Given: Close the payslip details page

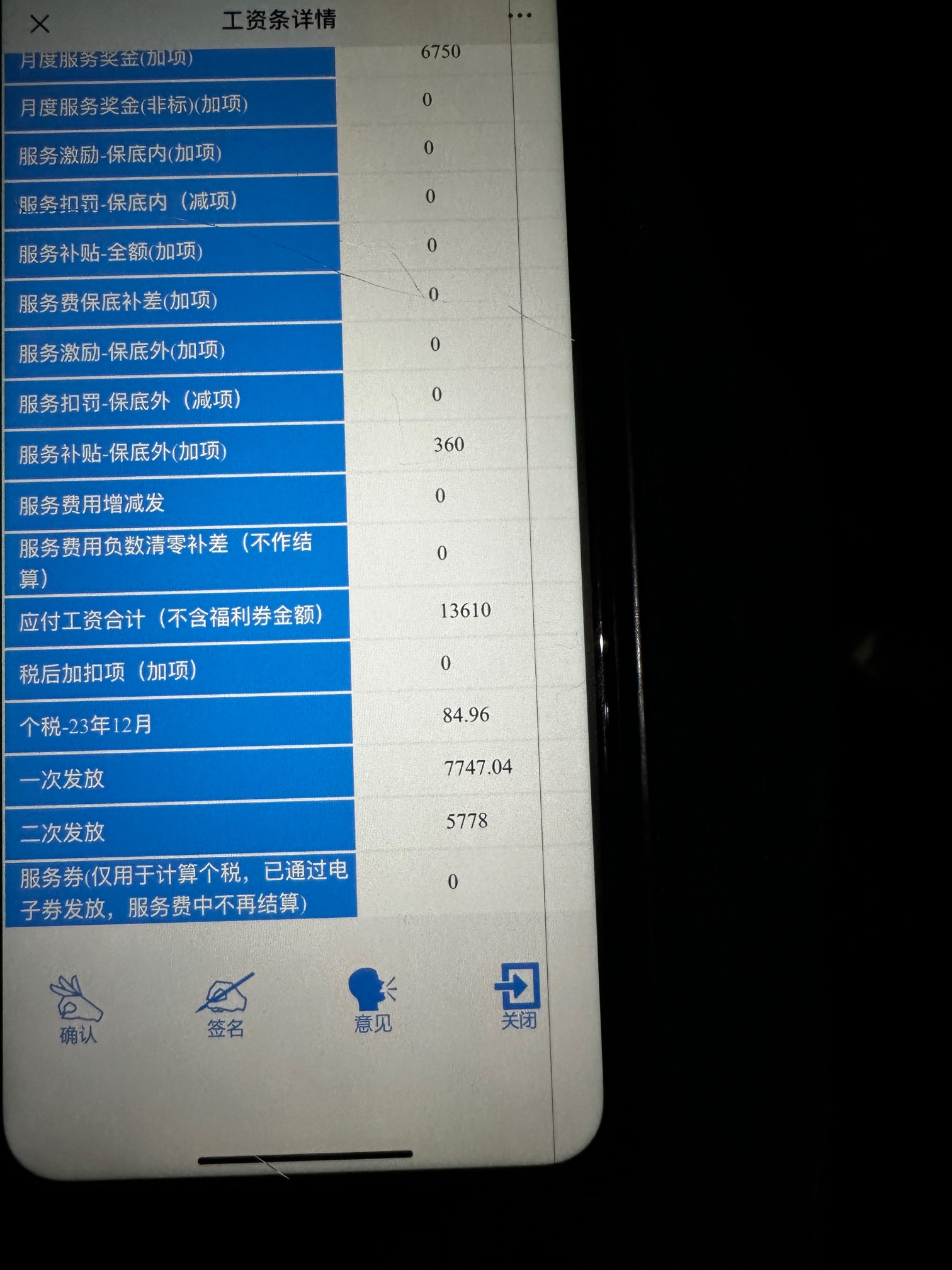Looking at the screenshot, I should (40, 25).
